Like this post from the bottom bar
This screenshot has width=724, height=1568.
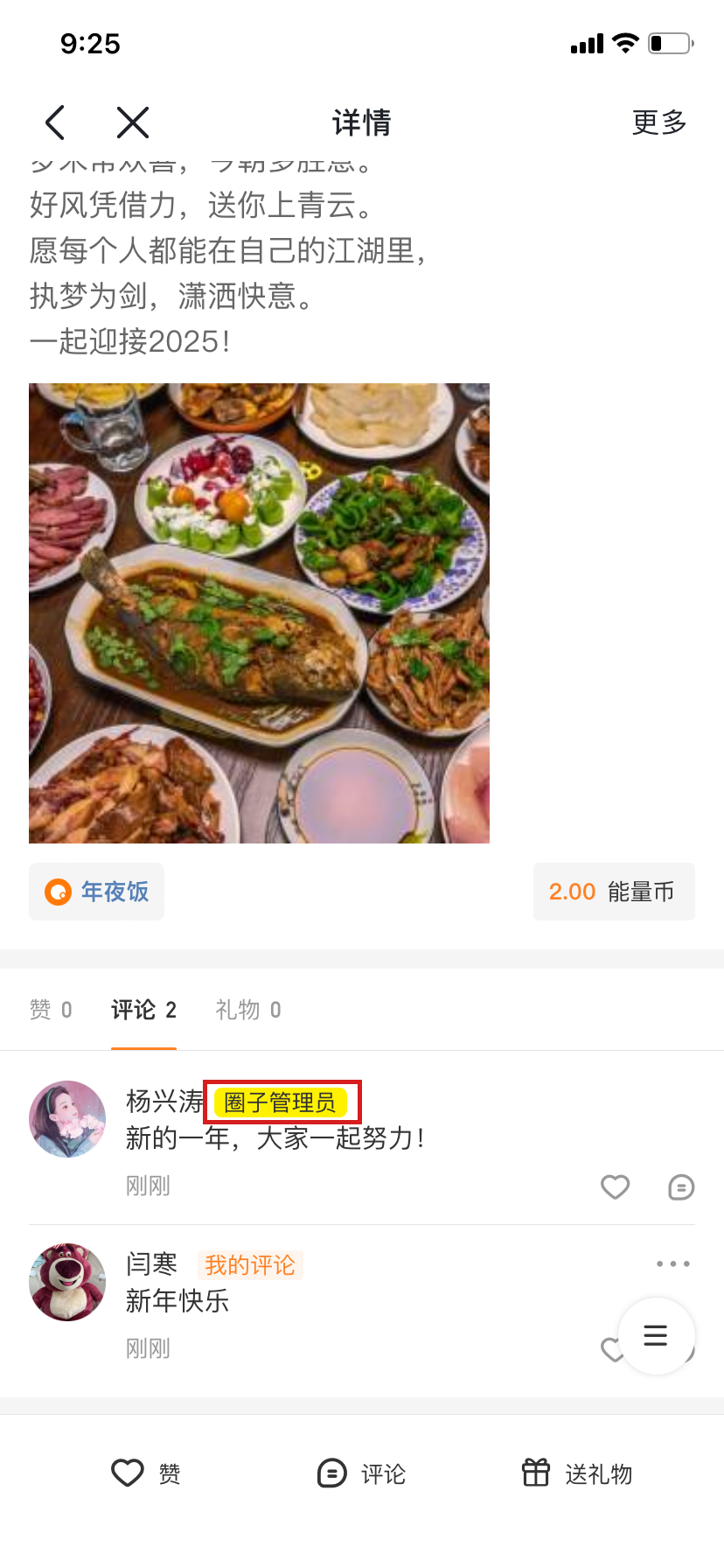(145, 1473)
